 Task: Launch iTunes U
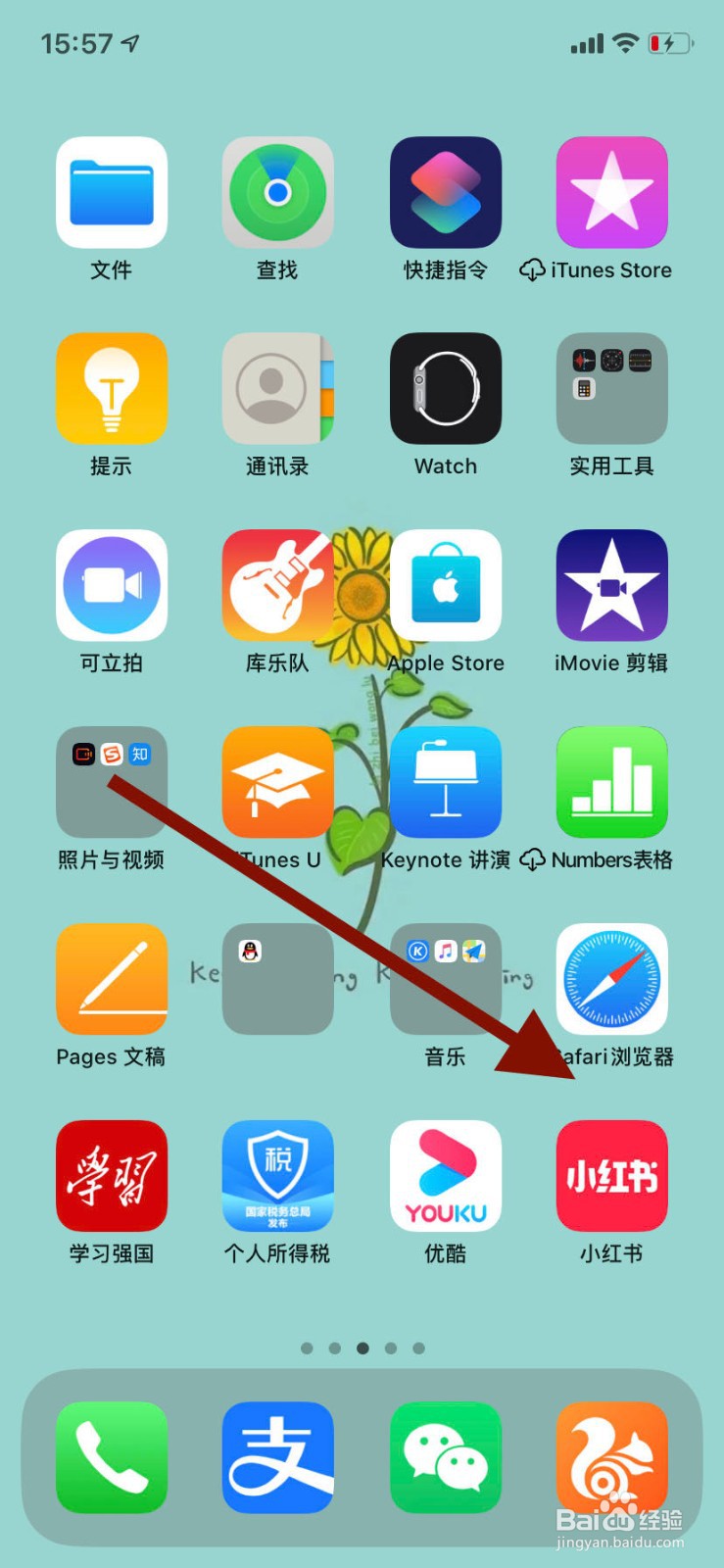[x=278, y=784]
